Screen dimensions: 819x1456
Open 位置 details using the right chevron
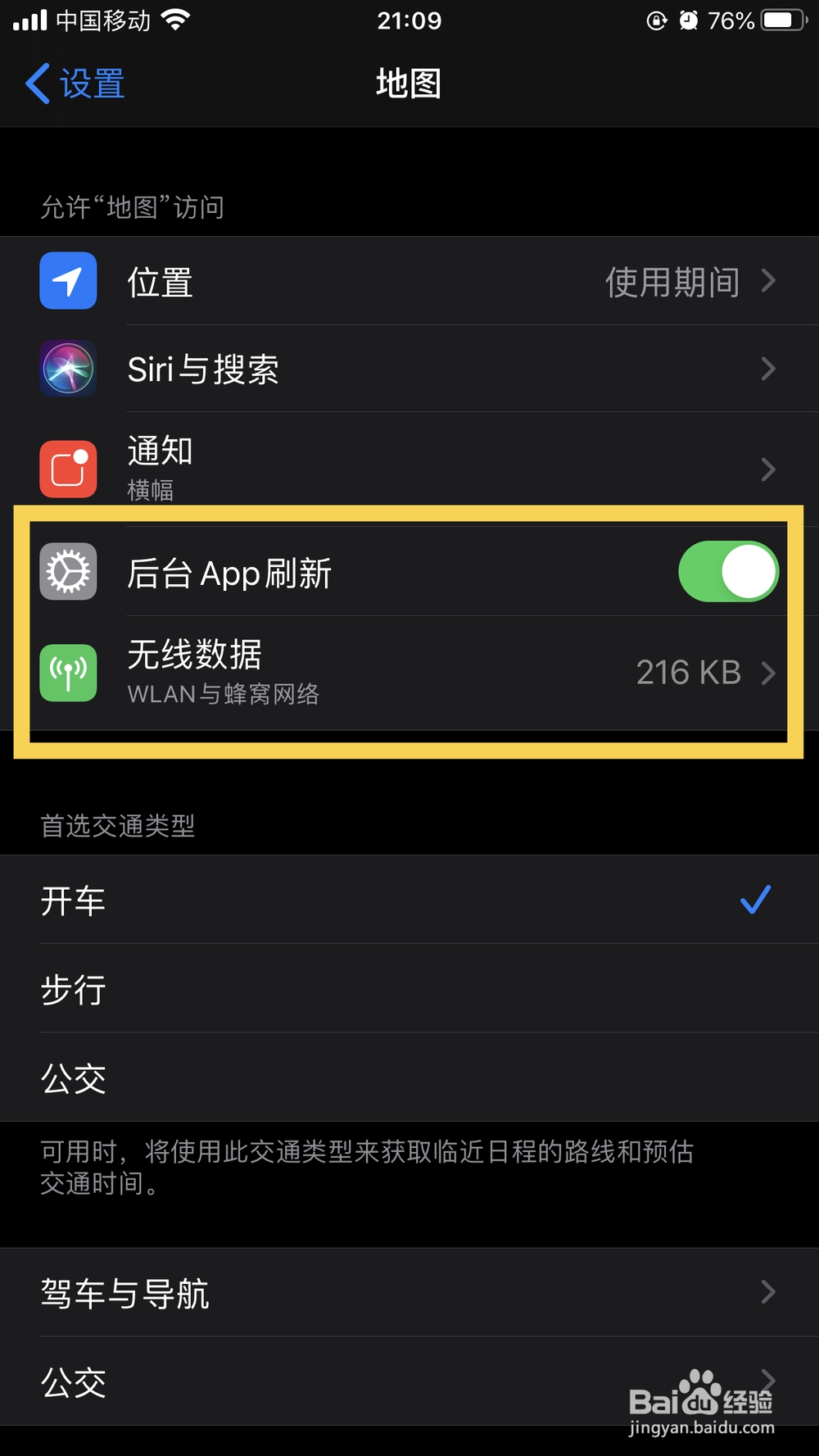point(768,281)
